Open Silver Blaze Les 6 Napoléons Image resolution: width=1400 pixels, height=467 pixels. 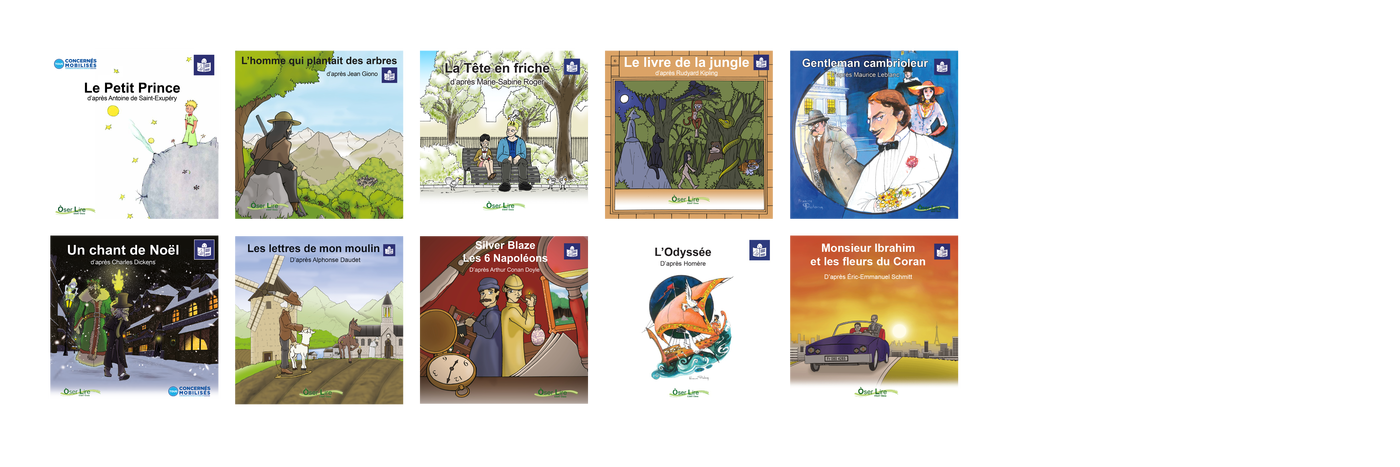coord(504,320)
